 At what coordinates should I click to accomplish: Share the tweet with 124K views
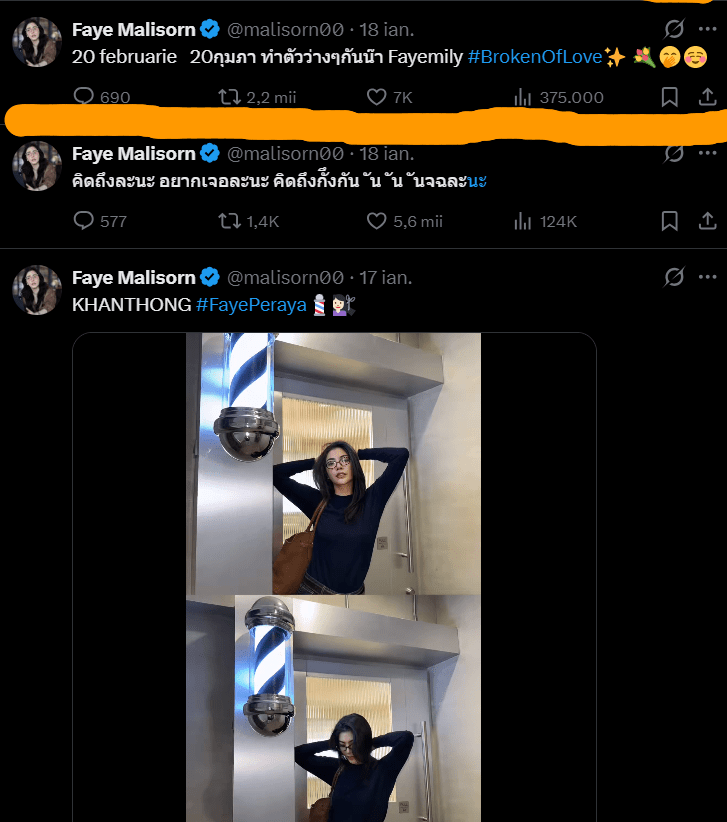point(706,221)
